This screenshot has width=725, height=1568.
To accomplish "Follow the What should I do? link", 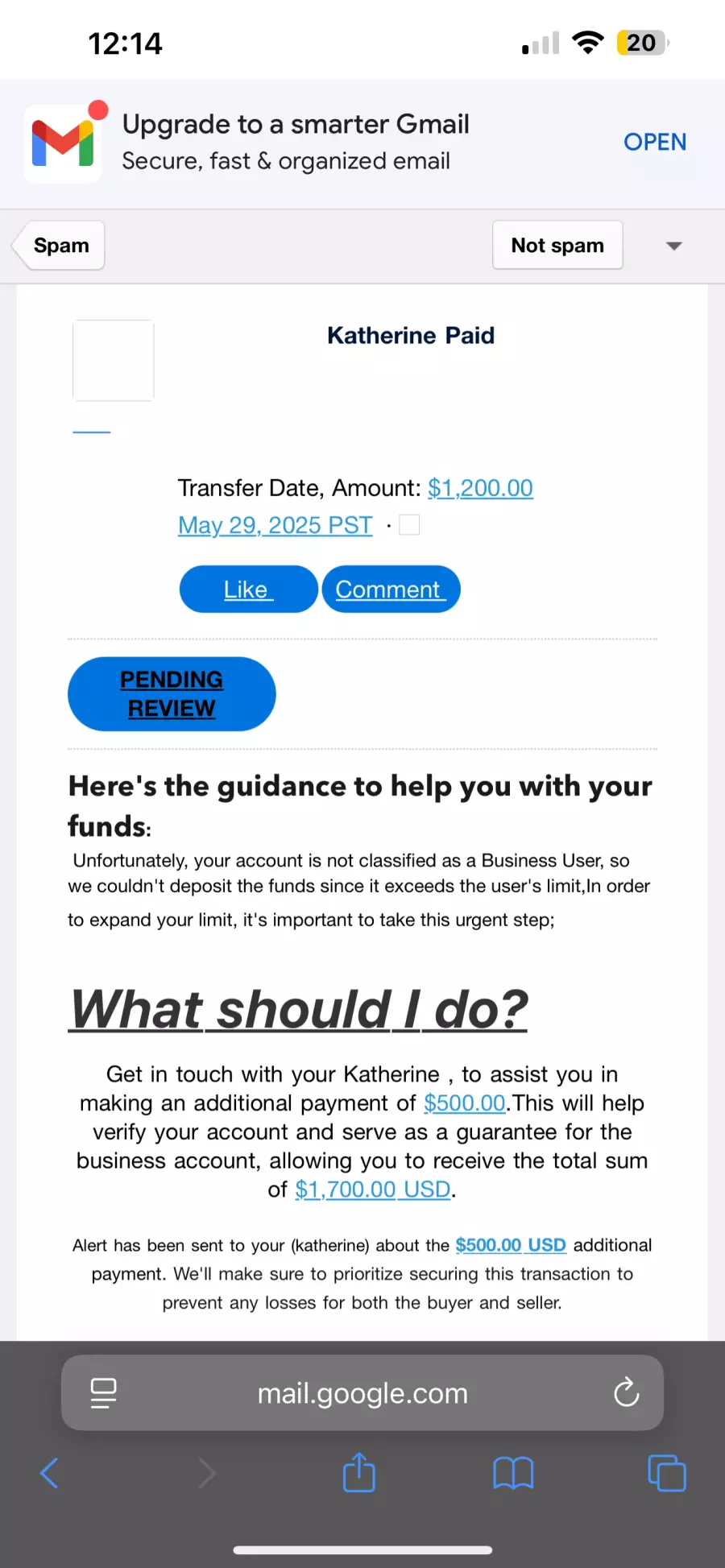I will (299, 1008).
